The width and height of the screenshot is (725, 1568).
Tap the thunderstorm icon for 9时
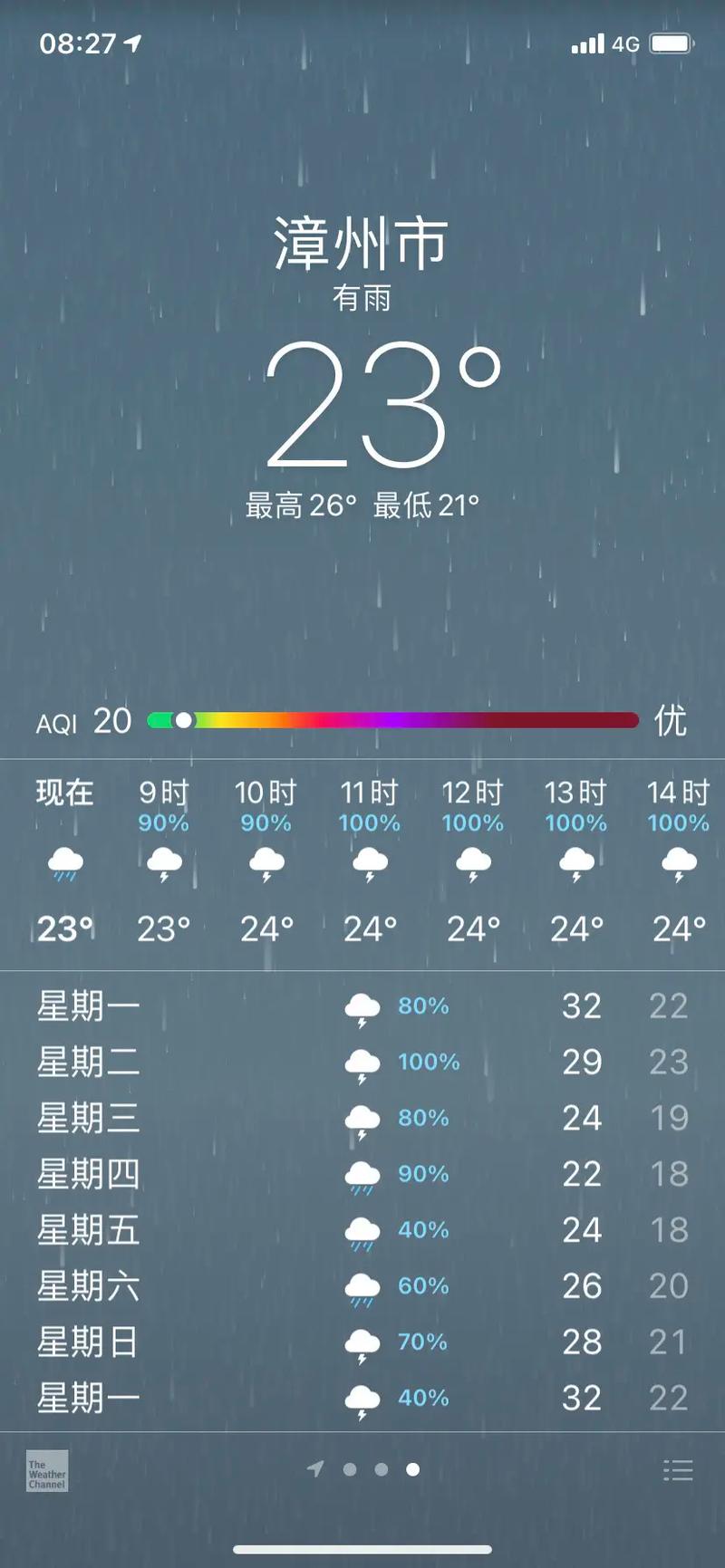[x=163, y=865]
